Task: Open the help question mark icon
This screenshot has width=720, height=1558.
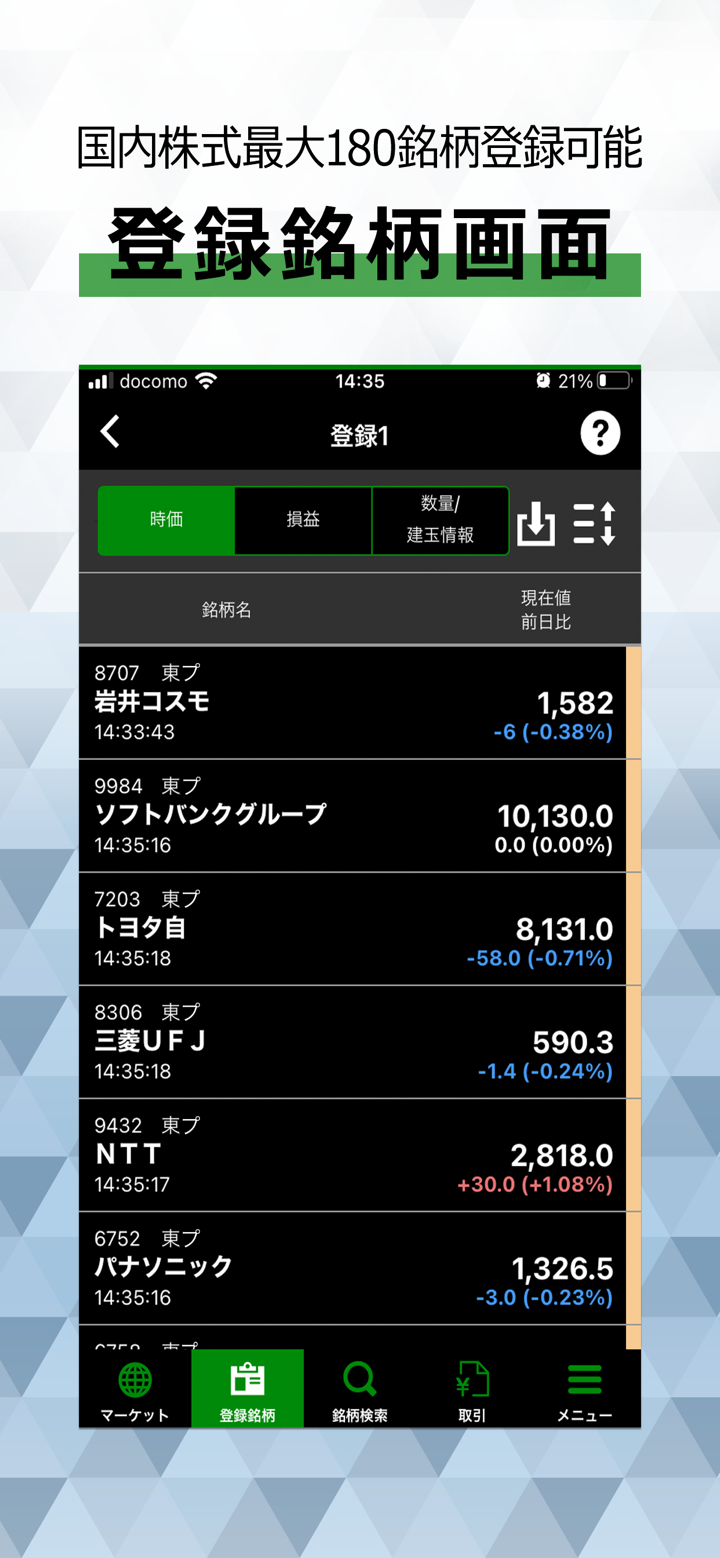Action: pos(600,431)
